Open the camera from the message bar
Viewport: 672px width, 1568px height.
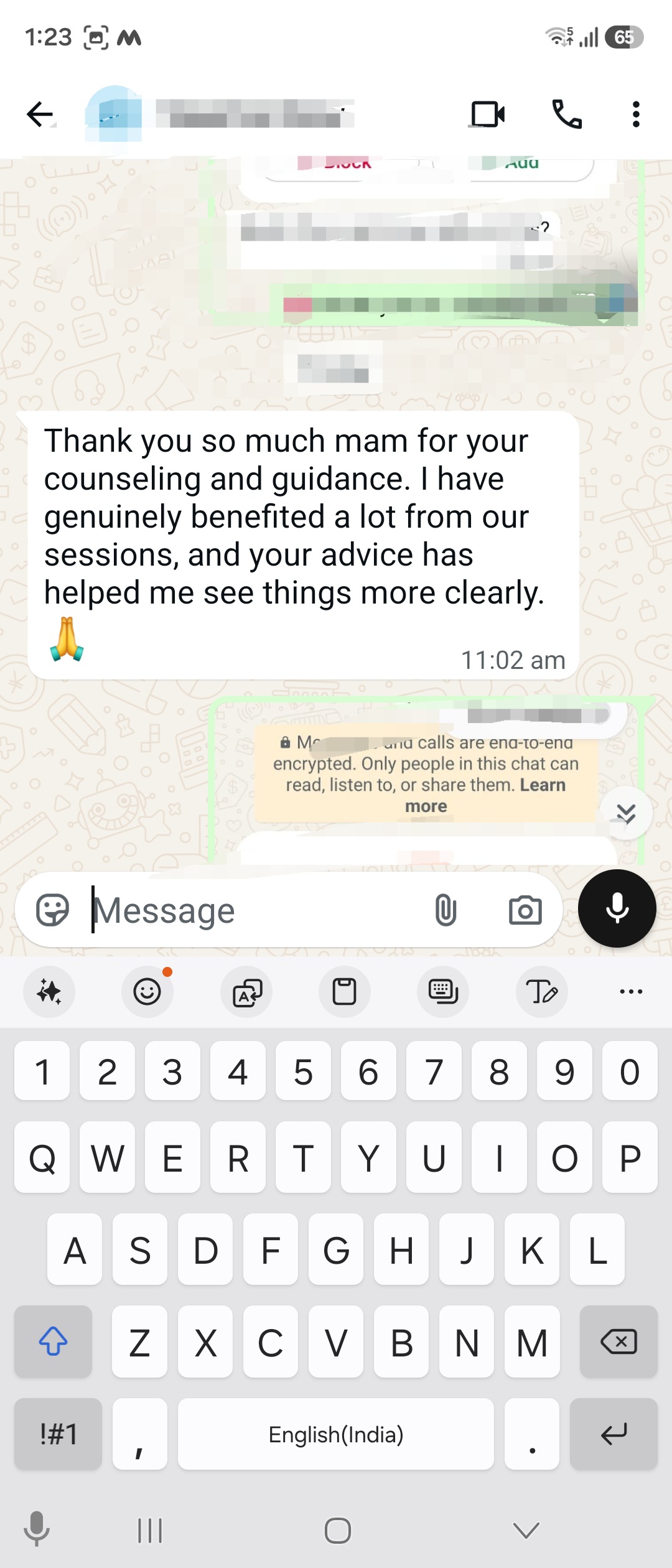coord(525,910)
